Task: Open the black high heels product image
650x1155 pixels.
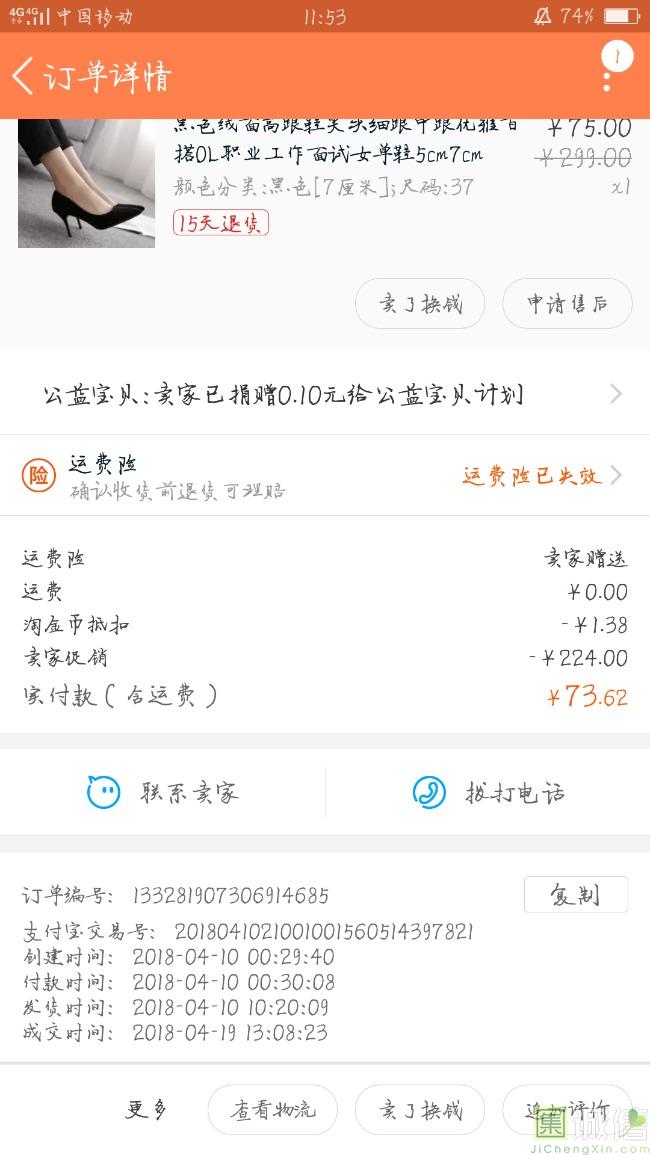Action: point(86,182)
